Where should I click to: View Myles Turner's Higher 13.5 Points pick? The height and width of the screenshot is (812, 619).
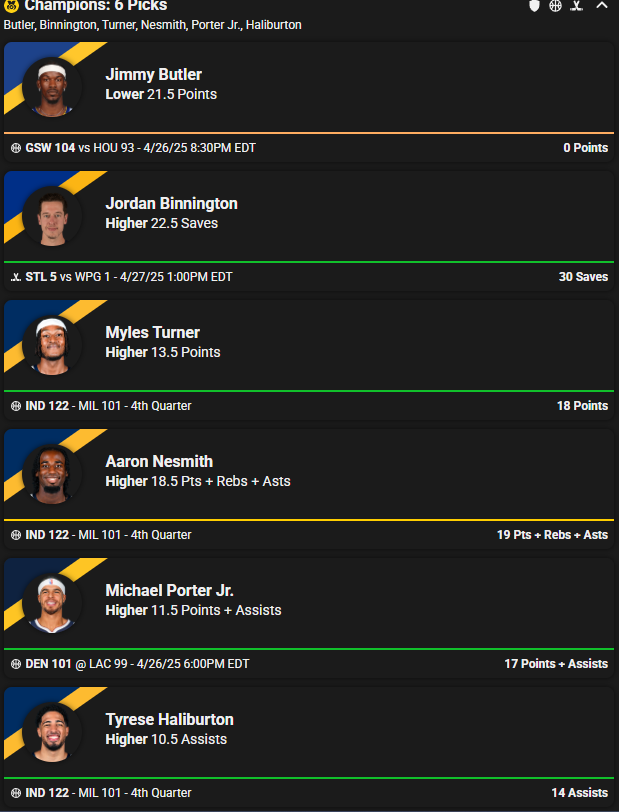pos(308,343)
